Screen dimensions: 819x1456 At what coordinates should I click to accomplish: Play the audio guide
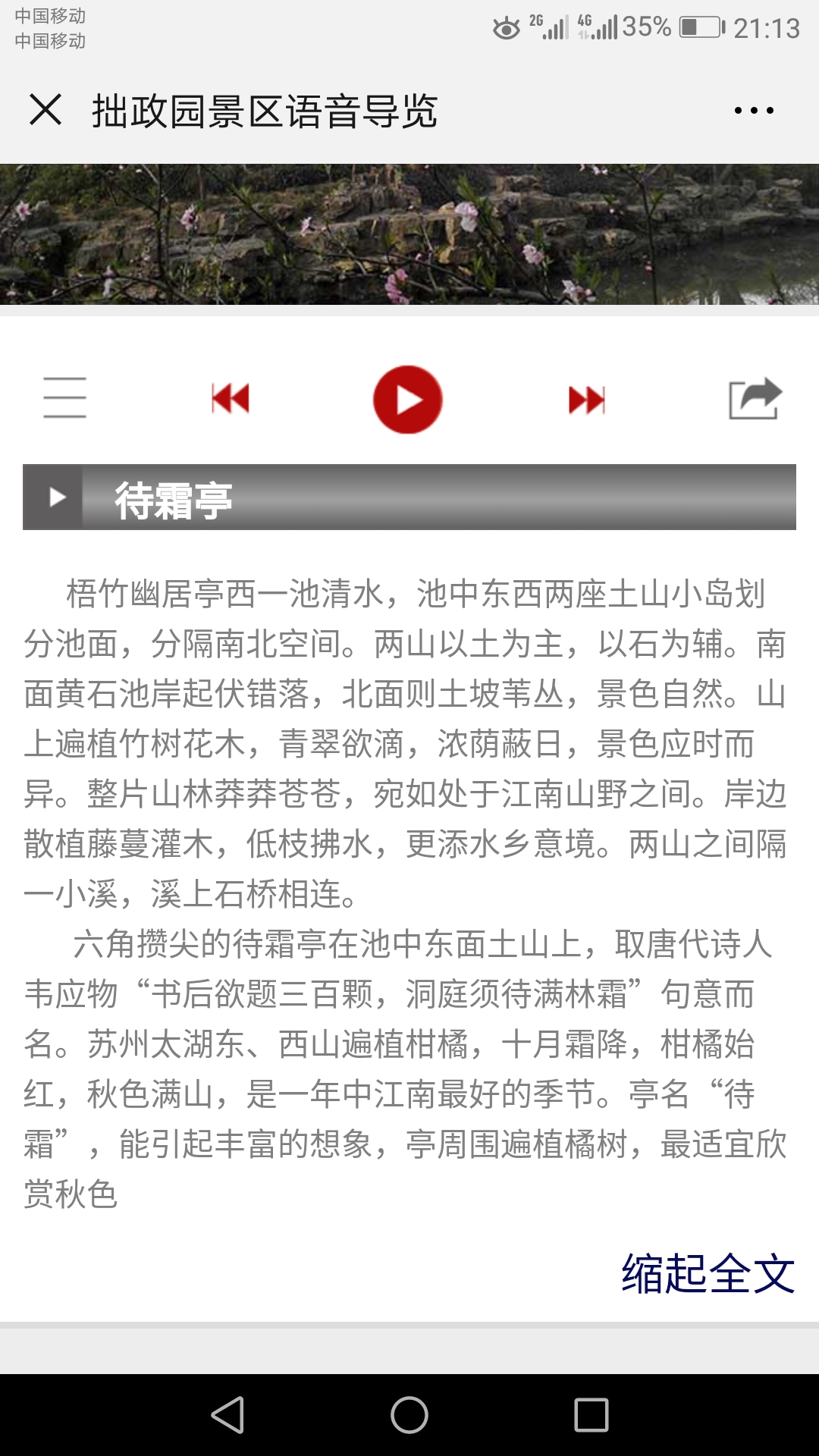(408, 400)
